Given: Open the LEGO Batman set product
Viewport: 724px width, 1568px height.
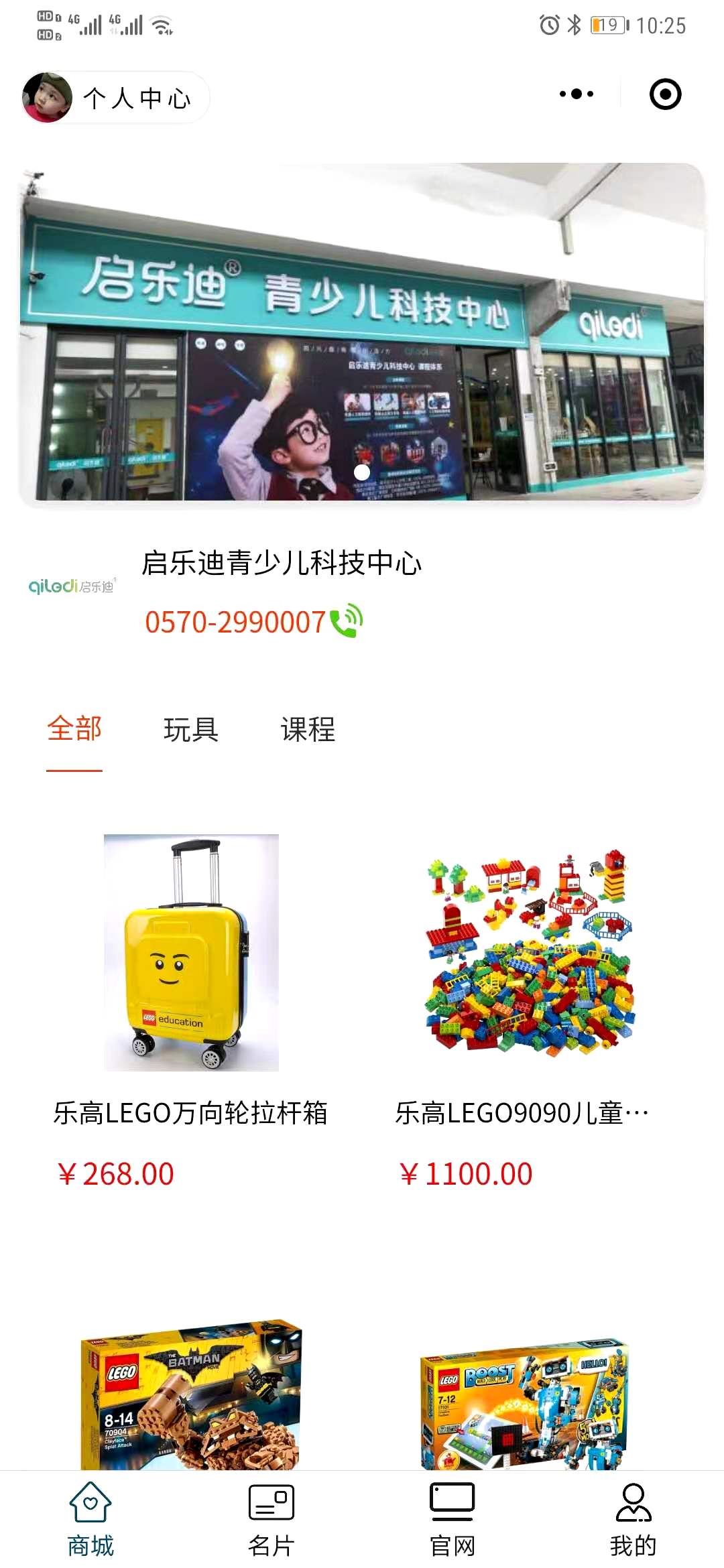Looking at the screenshot, I should point(191,1397).
